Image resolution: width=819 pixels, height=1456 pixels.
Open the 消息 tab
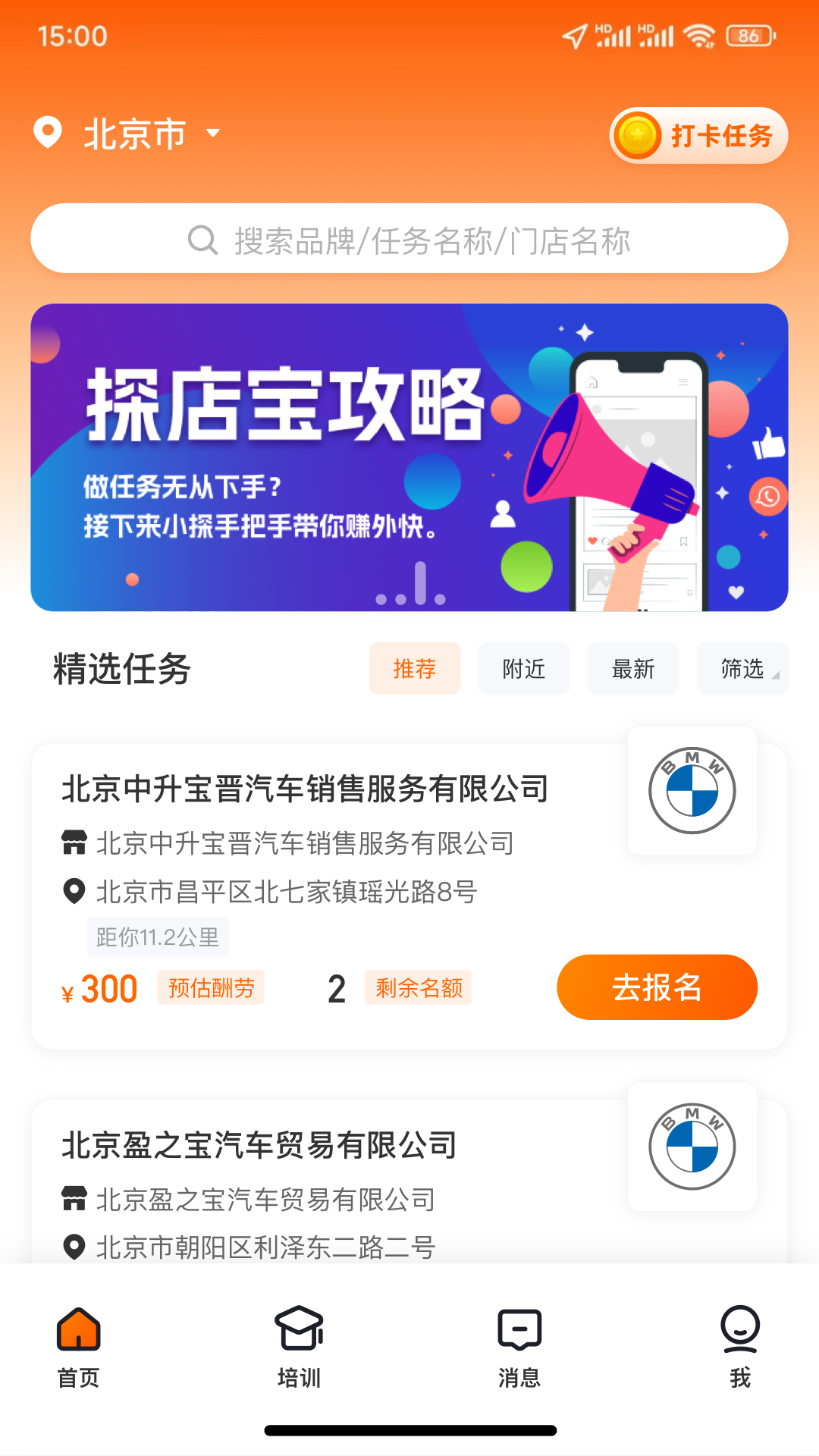tap(519, 1345)
